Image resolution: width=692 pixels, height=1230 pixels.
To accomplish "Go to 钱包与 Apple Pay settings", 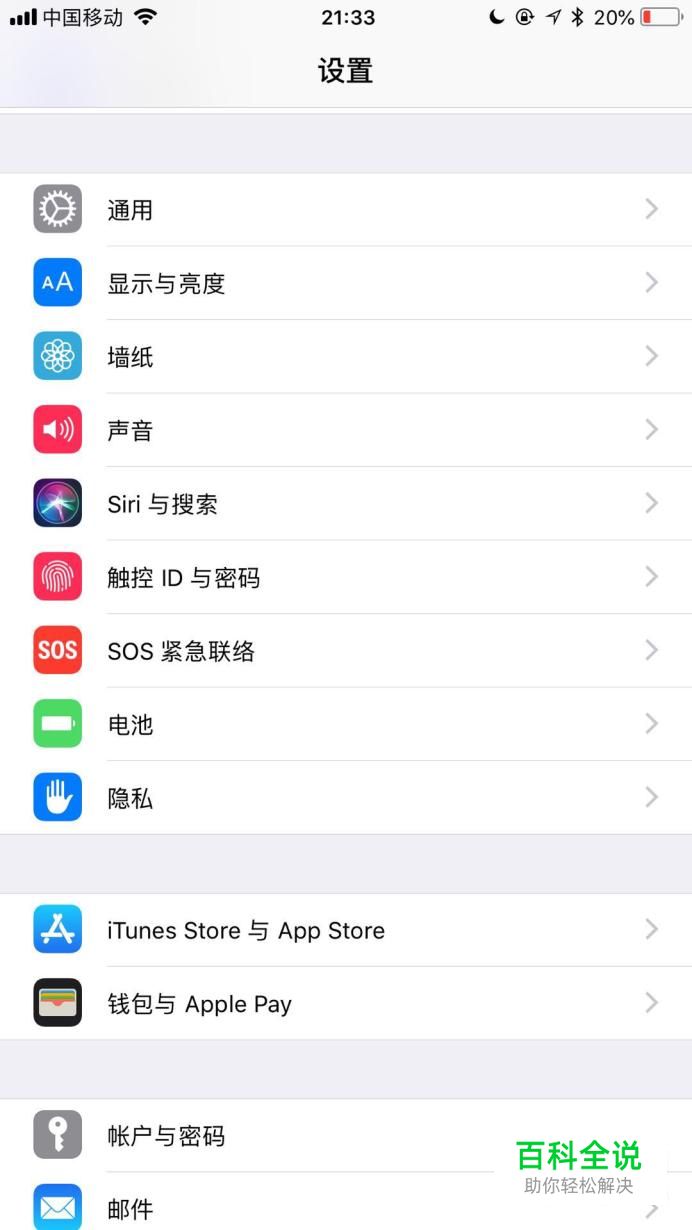I will 345,1003.
